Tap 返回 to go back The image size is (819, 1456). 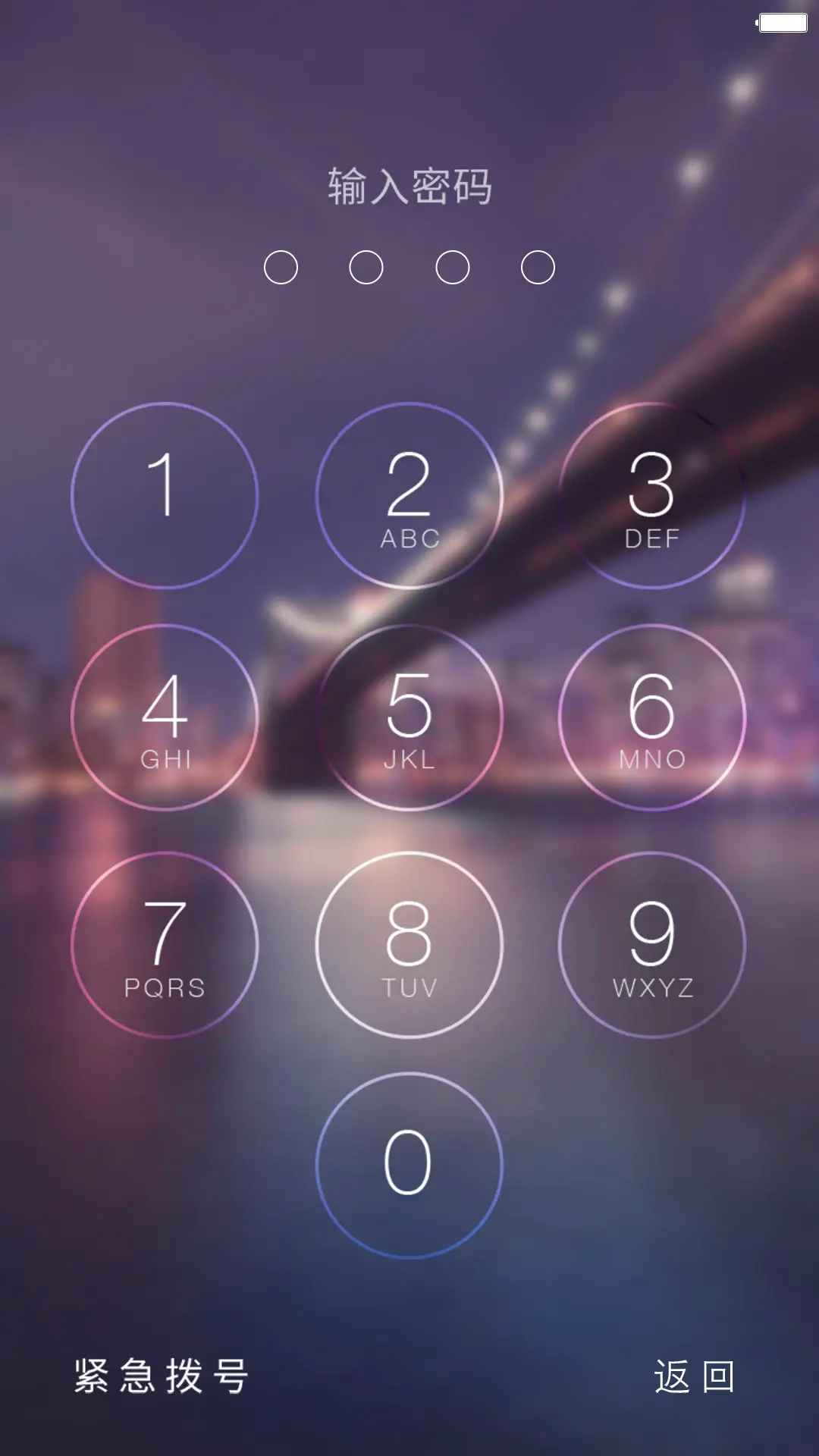coord(694,1376)
